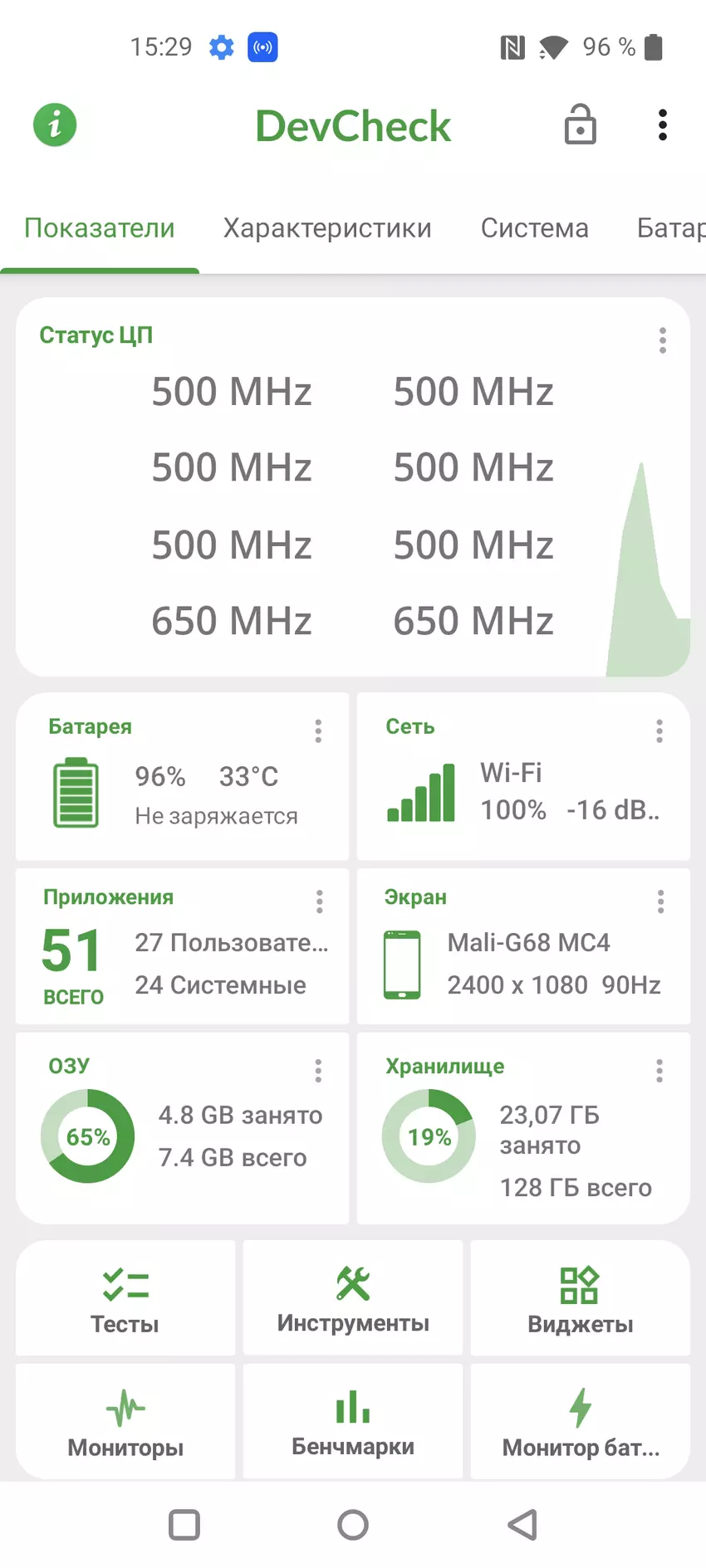Open options for the Сеть card
This screenshot has width=706, height=1568.
coord(659,730)
